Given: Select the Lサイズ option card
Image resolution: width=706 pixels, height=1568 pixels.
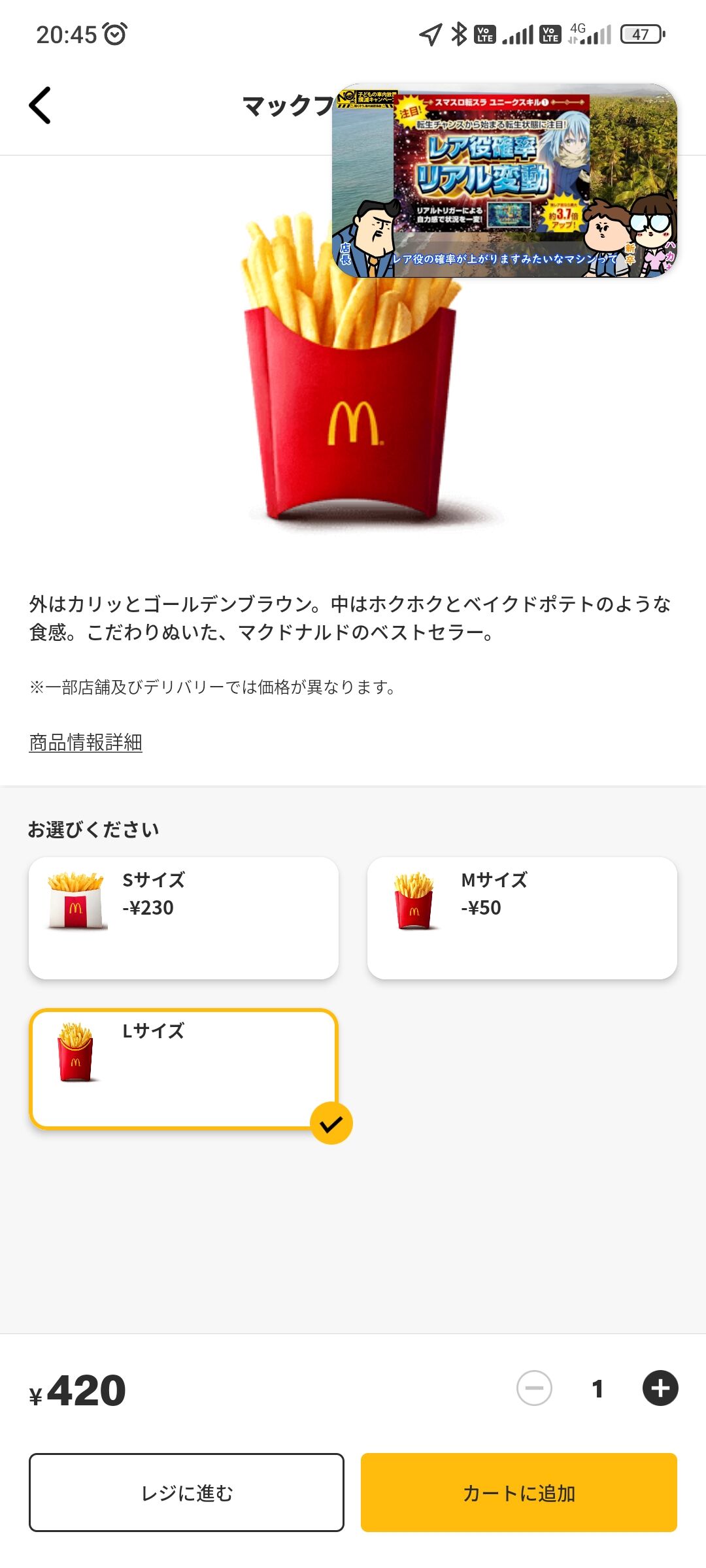Looking at the screenshot, I should click(x=184, y=1070).
